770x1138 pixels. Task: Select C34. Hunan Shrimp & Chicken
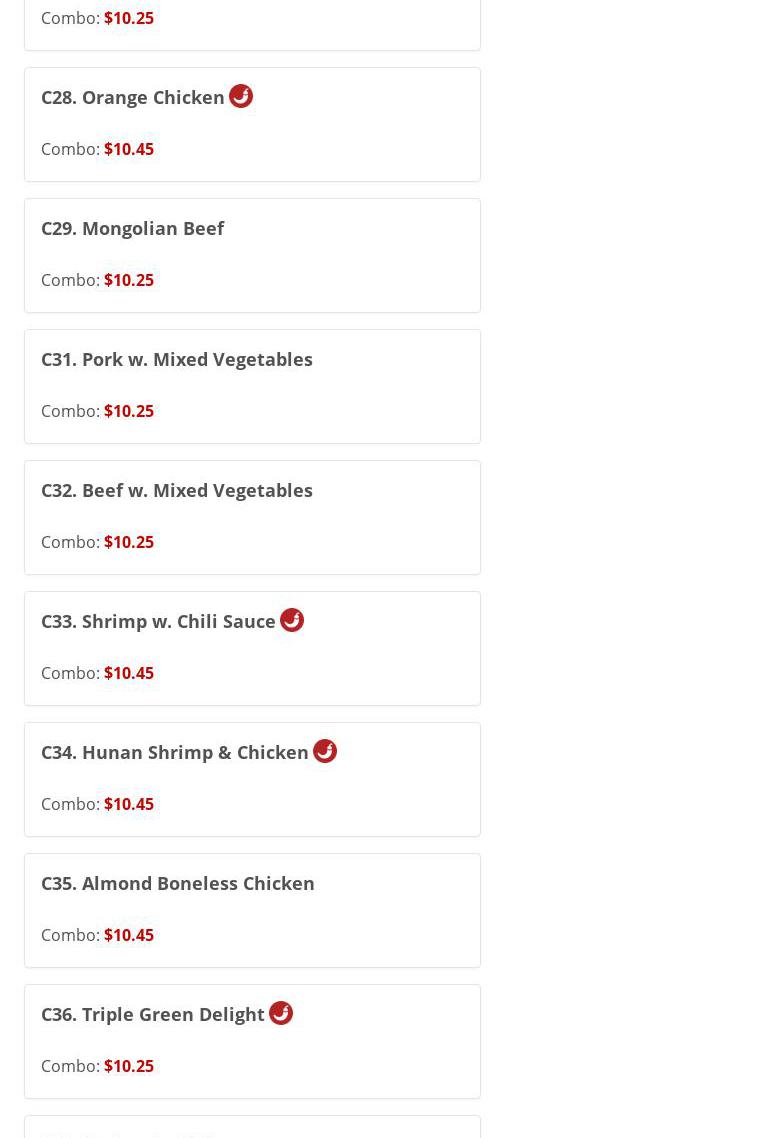tap(175, 753)
